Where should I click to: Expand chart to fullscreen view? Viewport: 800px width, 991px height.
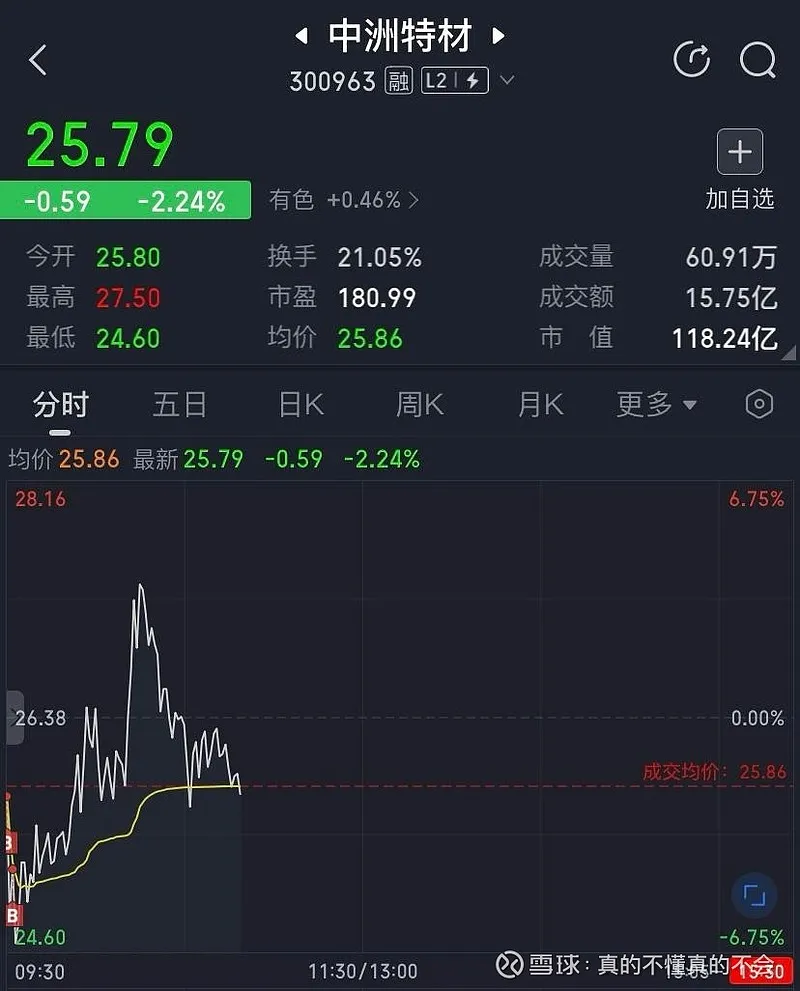pyautogui.click(x=754, y=895)
